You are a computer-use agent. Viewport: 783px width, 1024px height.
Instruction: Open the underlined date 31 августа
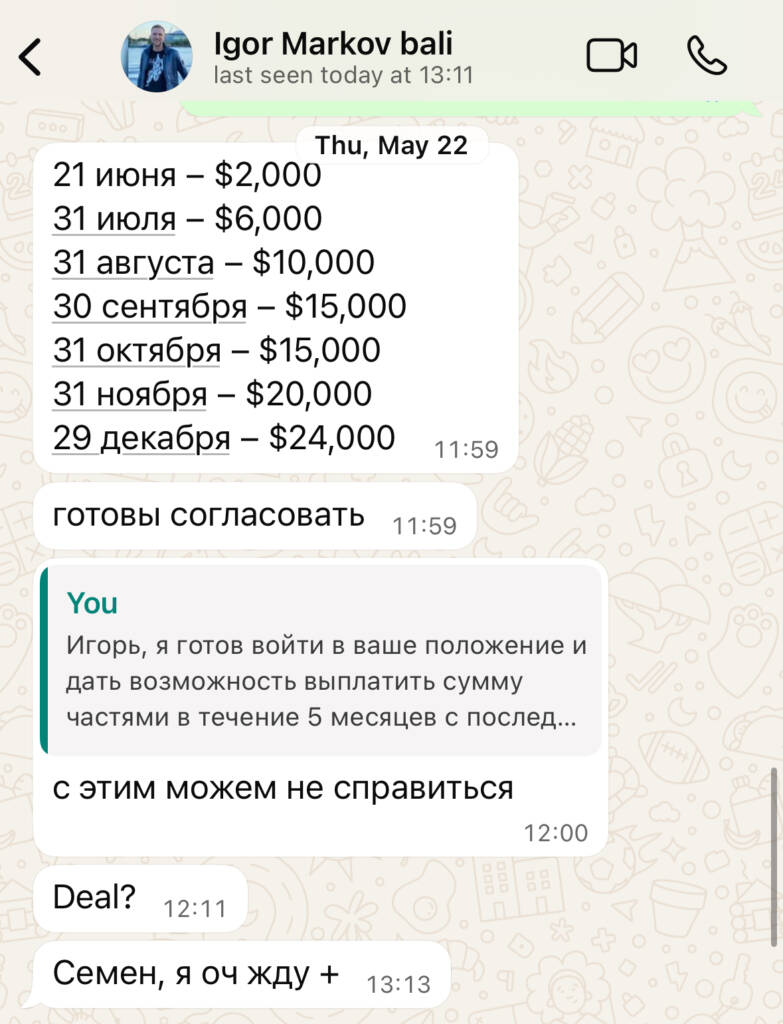(133, 263)
